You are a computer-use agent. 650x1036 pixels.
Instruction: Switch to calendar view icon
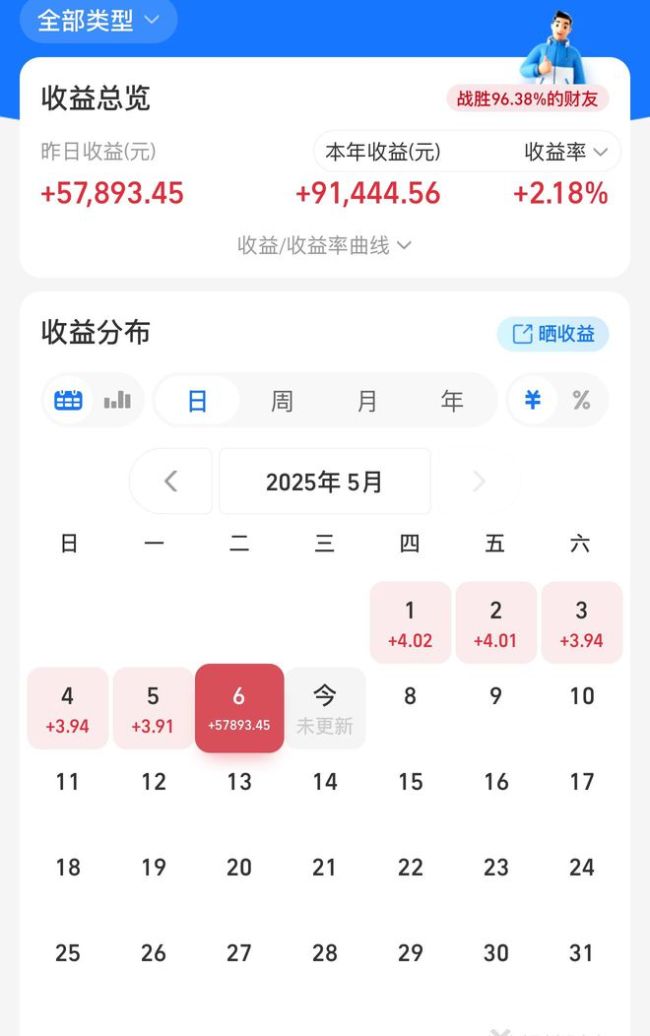tap(68, 400)
